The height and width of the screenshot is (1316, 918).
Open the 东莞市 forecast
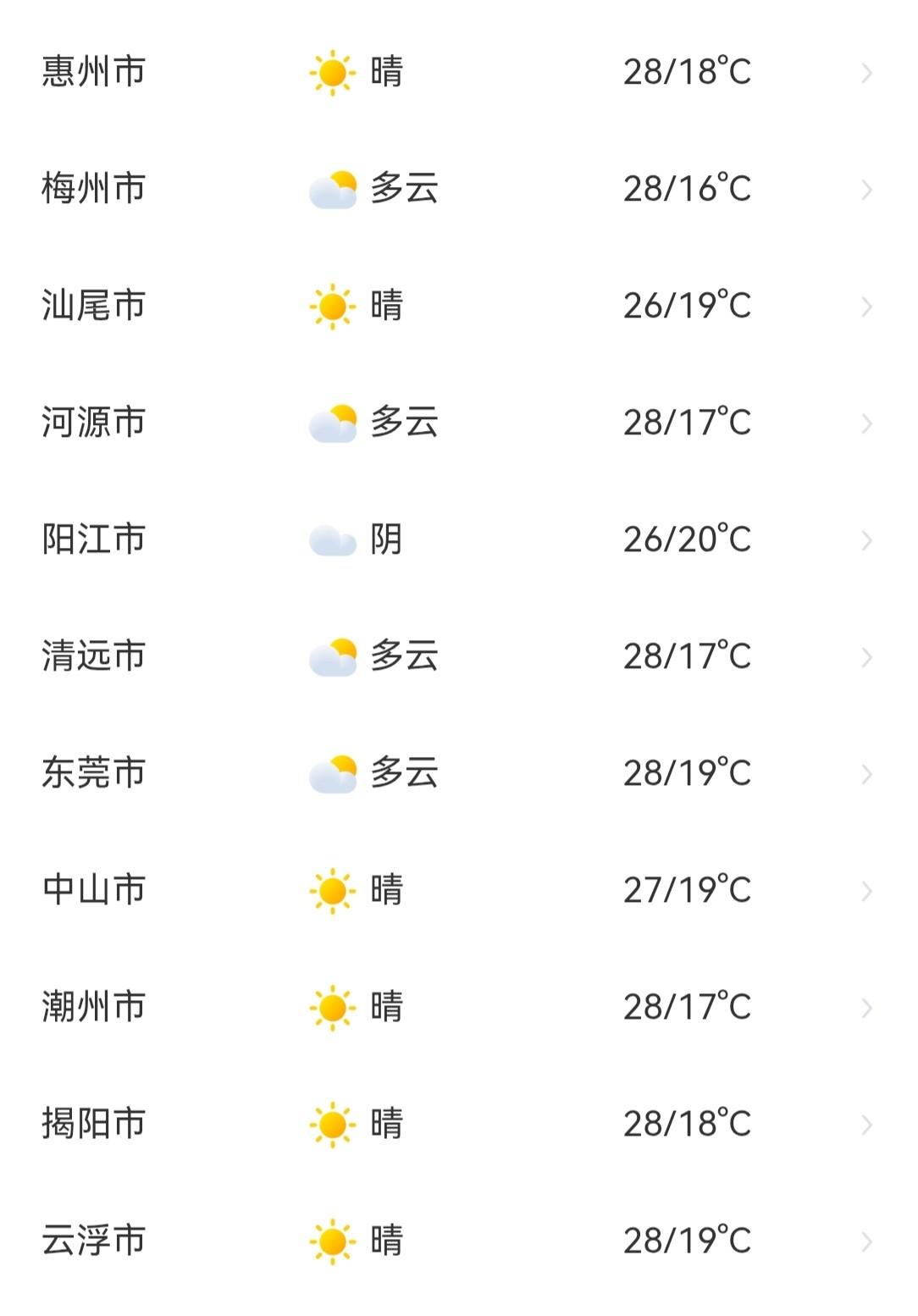pos(459,773)
